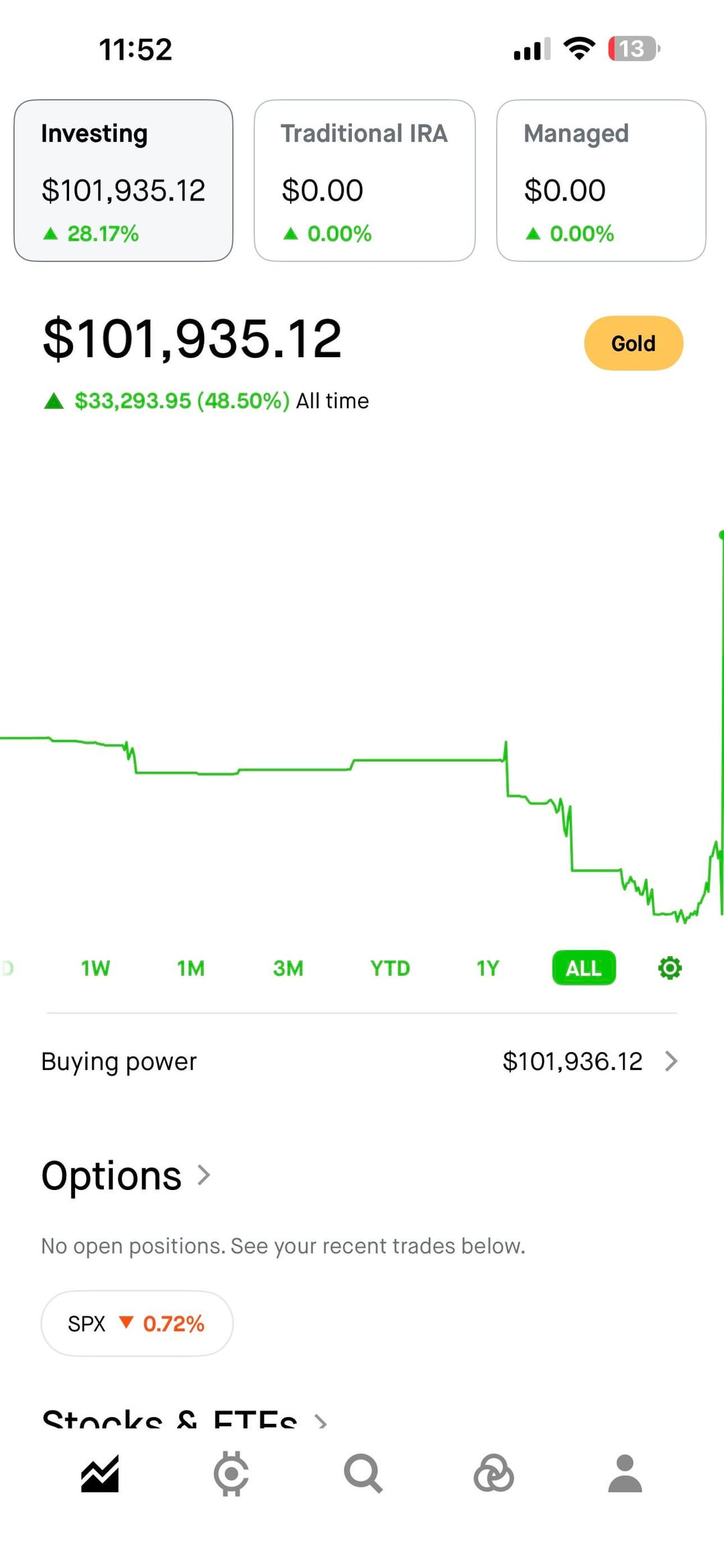Open chart settings gear
The image size is (724, 1568).
pyautogui.click(x=670, y=968)
